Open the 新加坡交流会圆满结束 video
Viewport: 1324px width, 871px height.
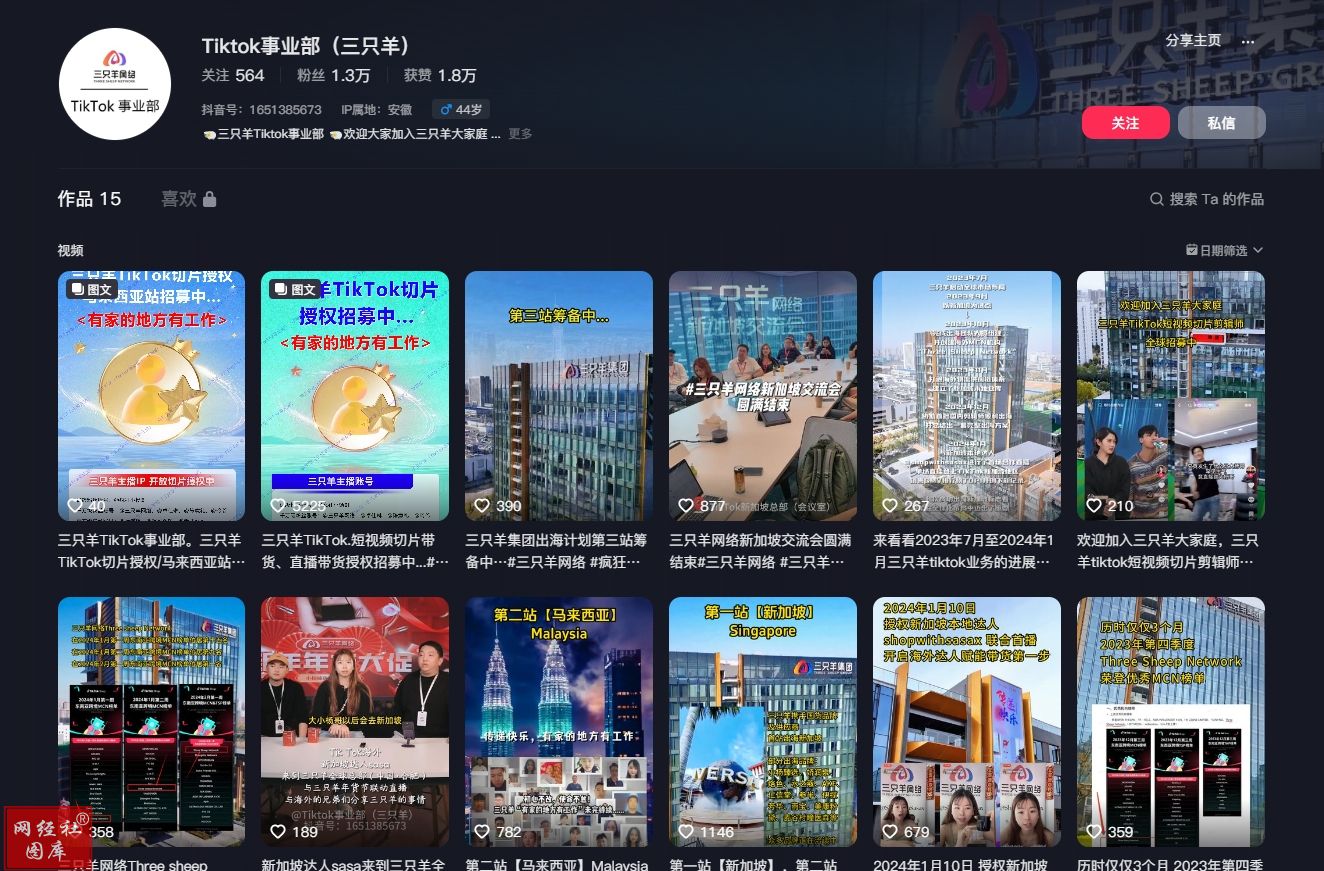tap(763, 395)
